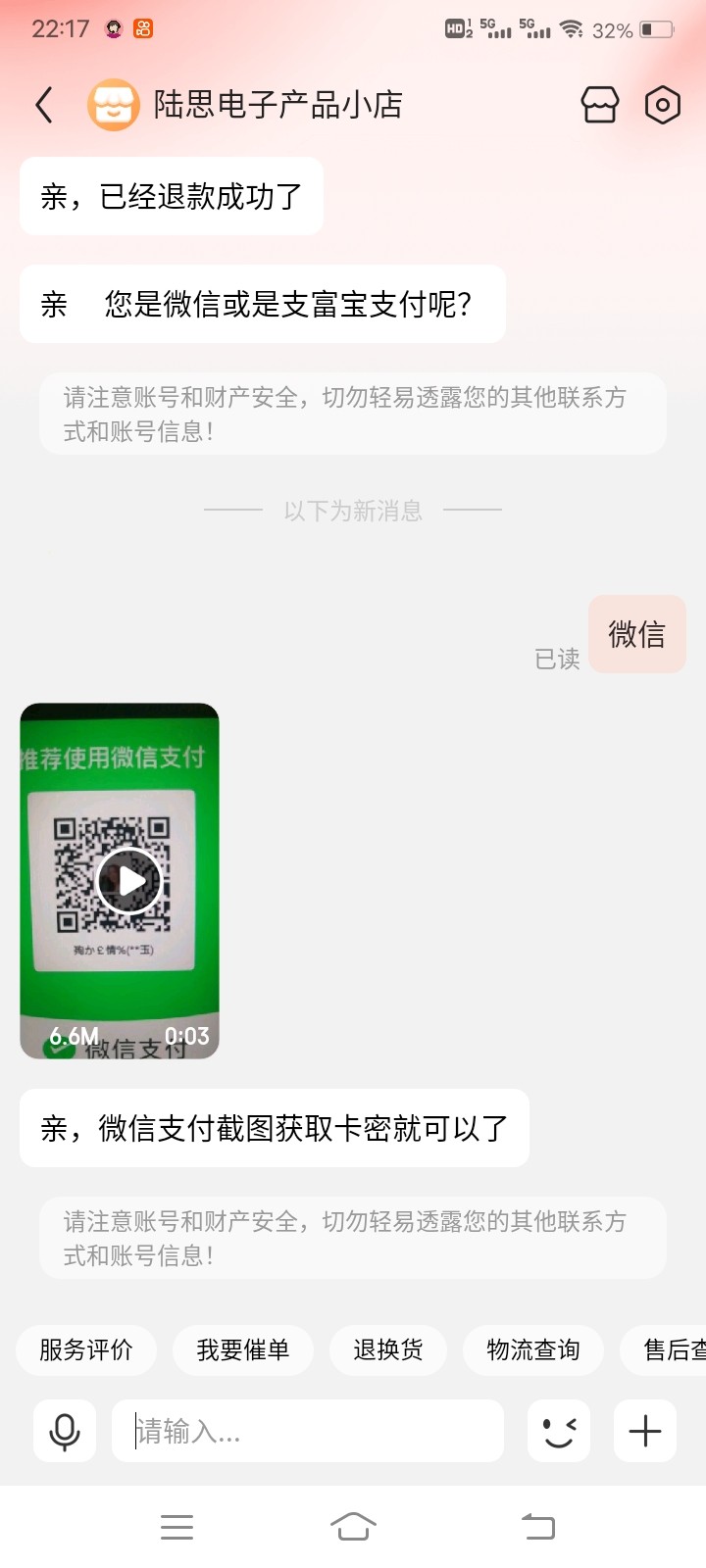Tap 退换货 to request return
Viewport: 706px width, 1568px height.
(388, 1349)
